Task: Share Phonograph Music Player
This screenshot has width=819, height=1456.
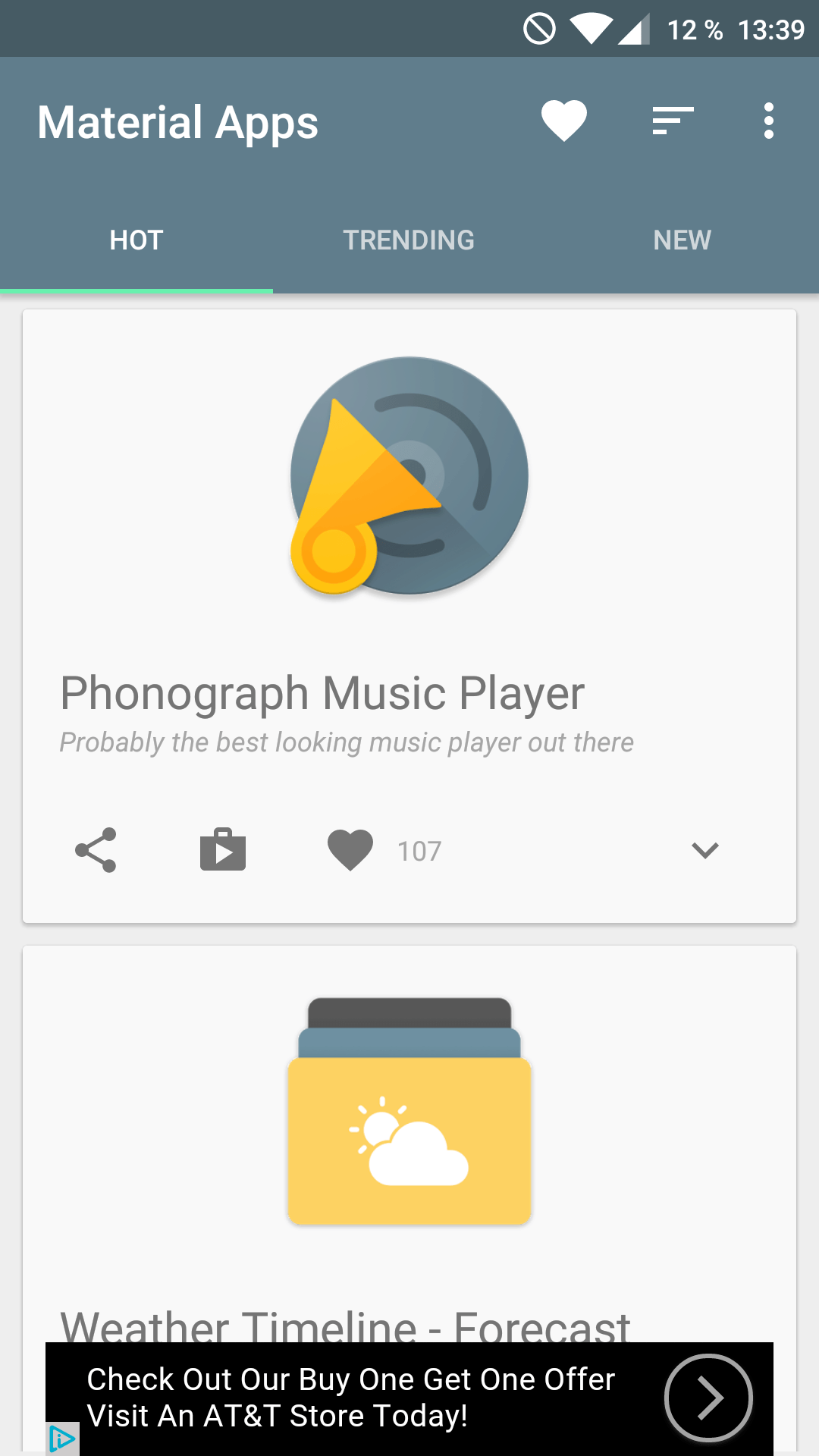Action: 96,850
